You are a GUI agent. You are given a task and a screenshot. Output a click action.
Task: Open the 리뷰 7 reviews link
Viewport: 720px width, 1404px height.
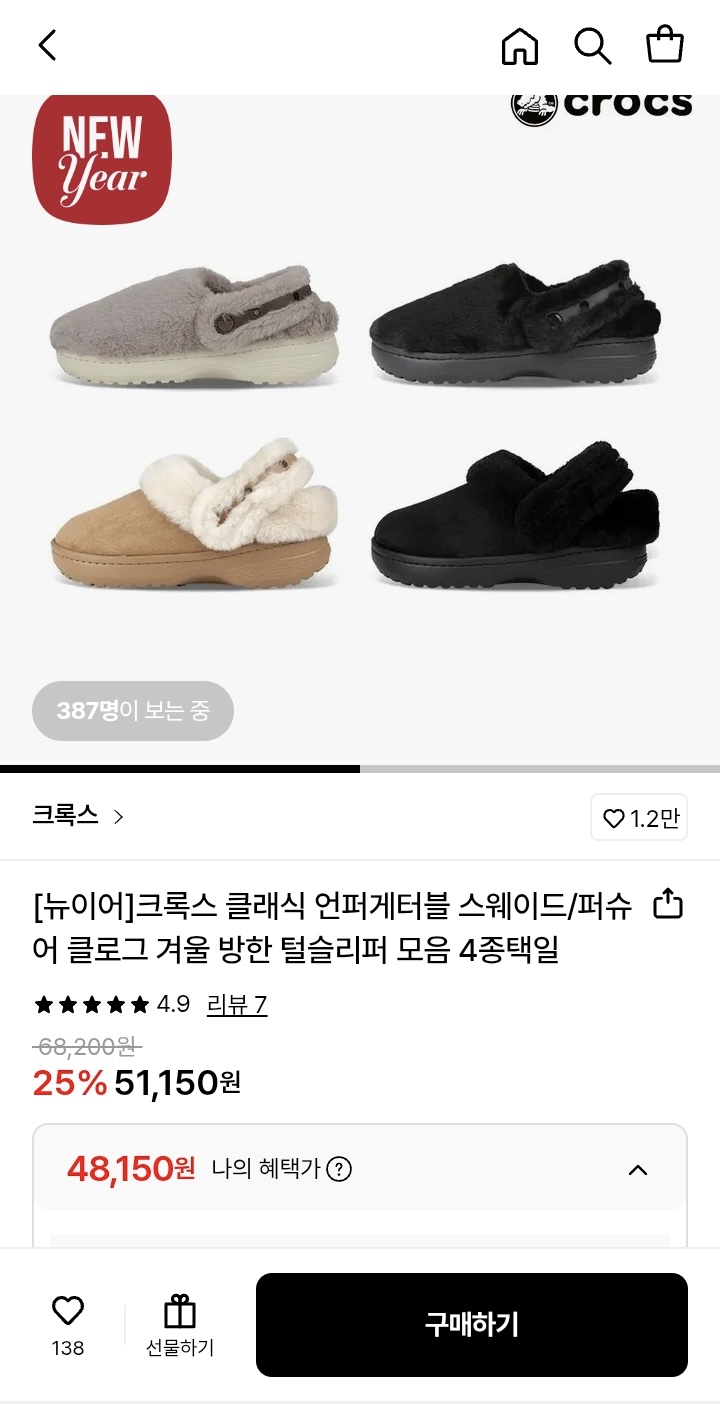tap(237, 1005)
